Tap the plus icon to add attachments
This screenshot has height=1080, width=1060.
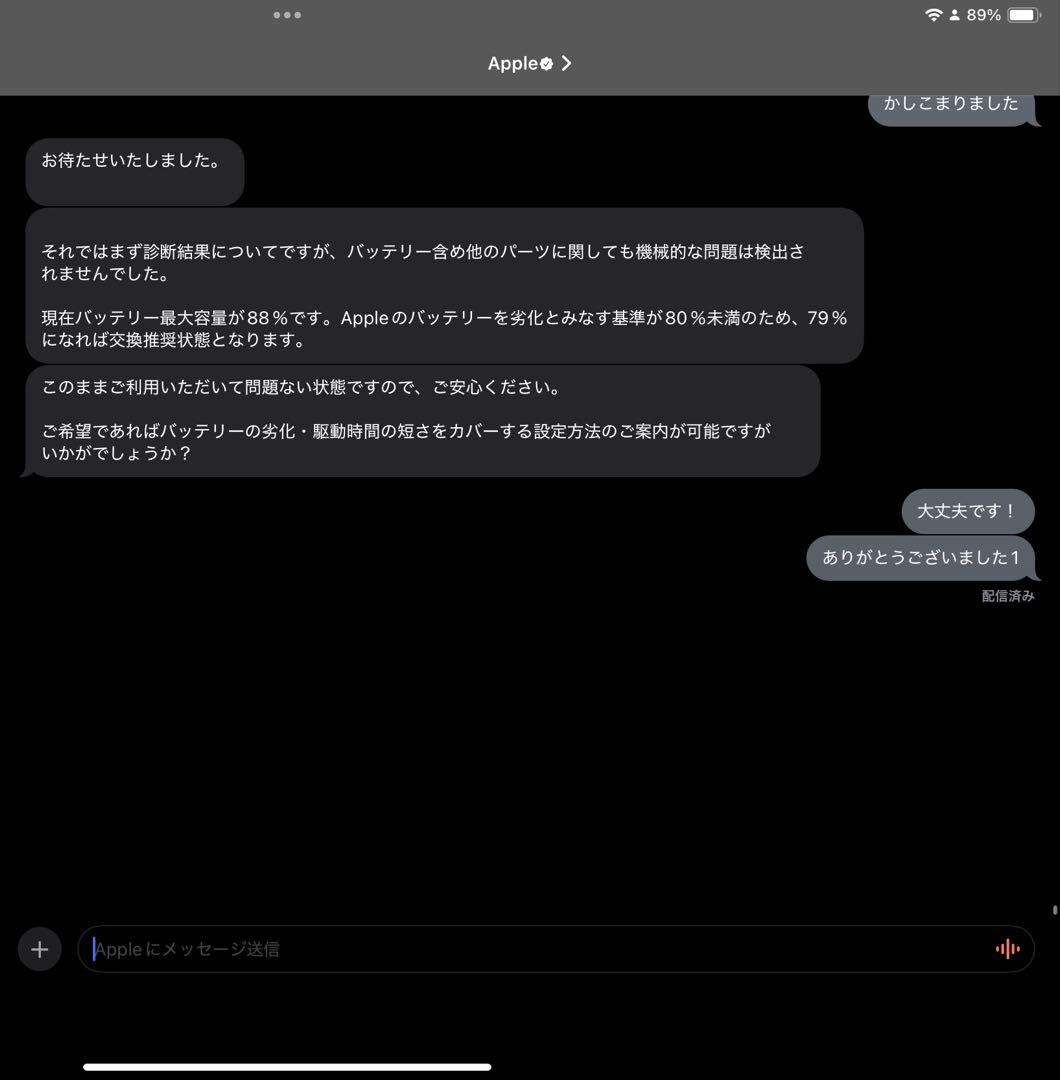(39, 948)
